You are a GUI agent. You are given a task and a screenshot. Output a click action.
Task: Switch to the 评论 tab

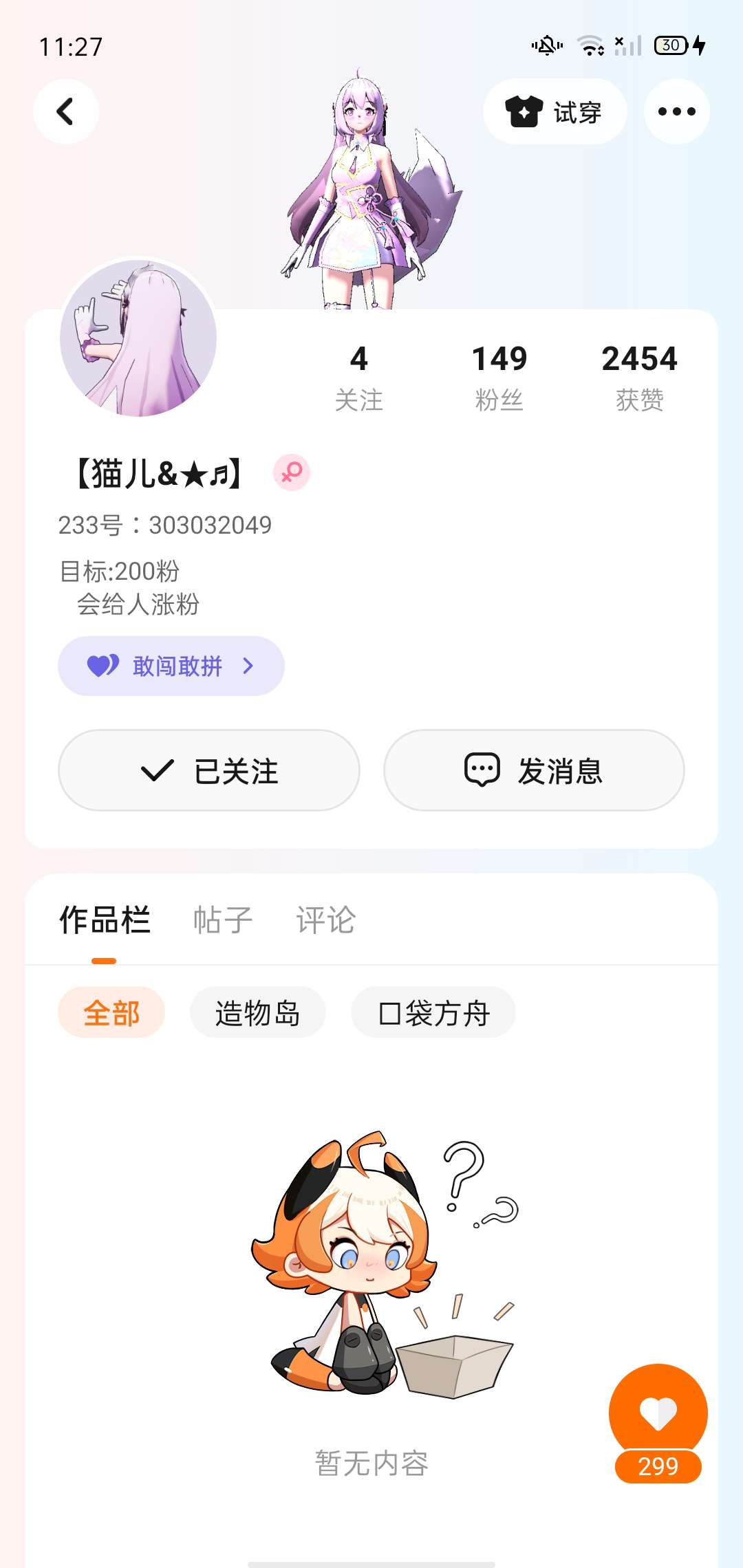click(325, 920)
